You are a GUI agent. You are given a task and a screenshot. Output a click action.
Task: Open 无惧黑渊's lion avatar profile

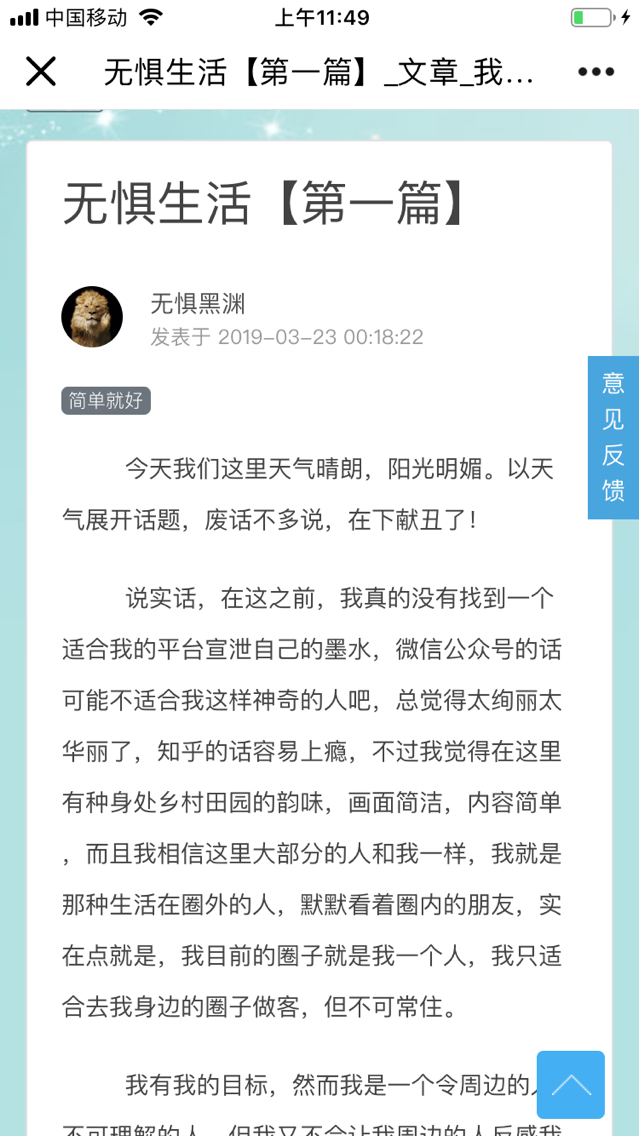[92, 317]
